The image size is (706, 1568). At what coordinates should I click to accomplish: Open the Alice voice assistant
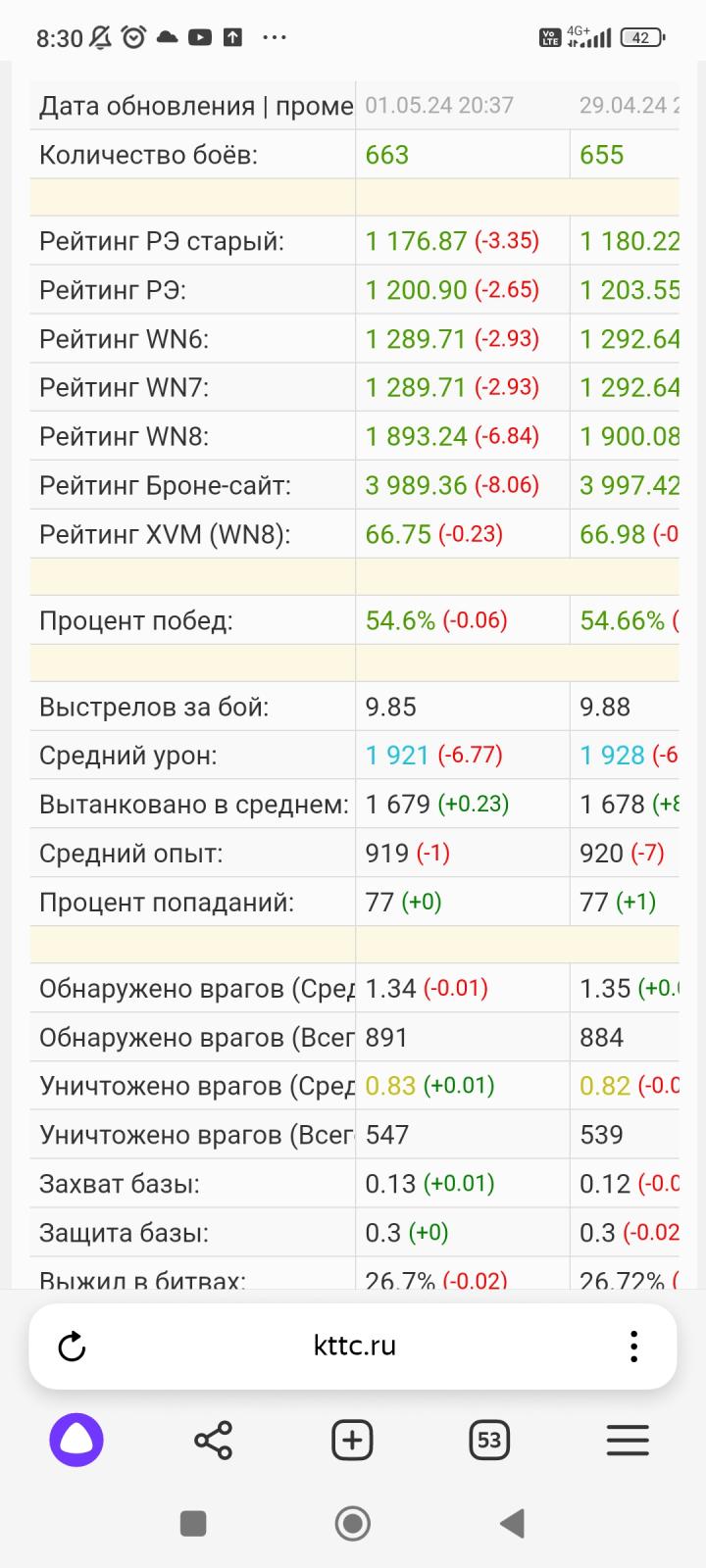[76, 1440]
